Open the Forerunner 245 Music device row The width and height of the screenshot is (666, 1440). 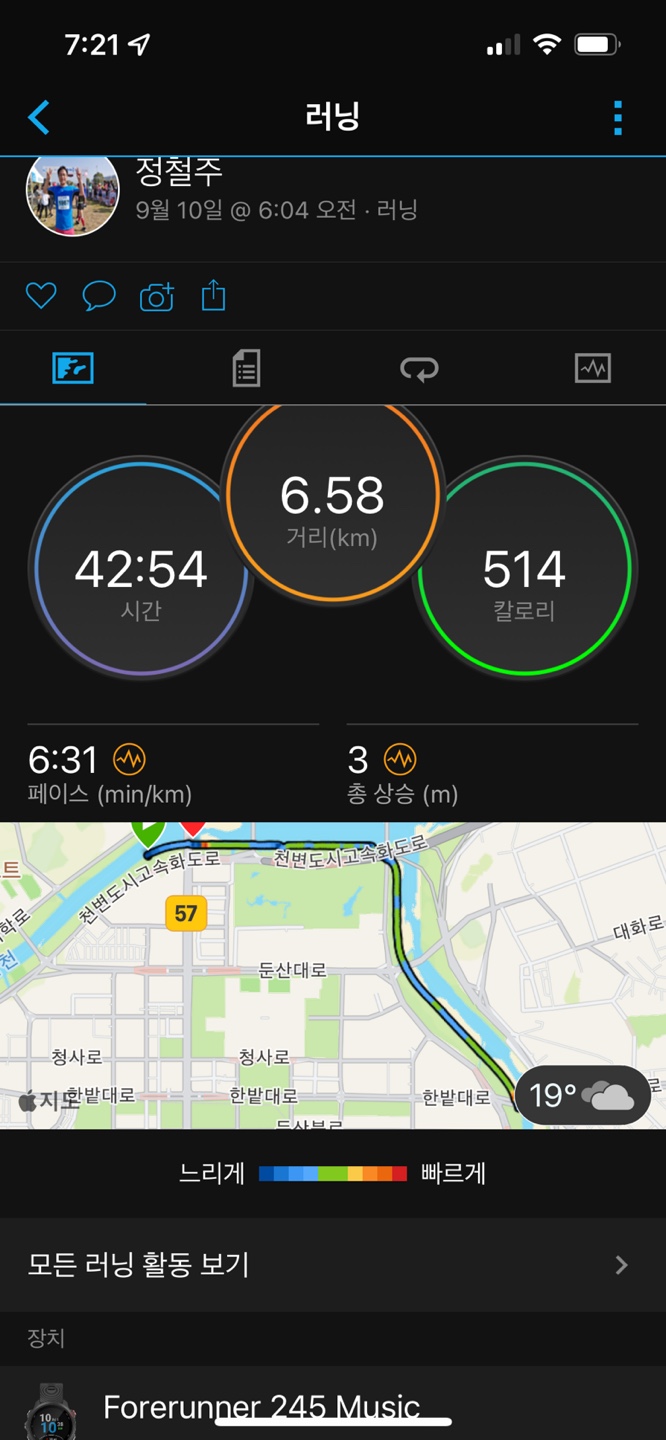pyautogui.click(x=333, y=1406)
